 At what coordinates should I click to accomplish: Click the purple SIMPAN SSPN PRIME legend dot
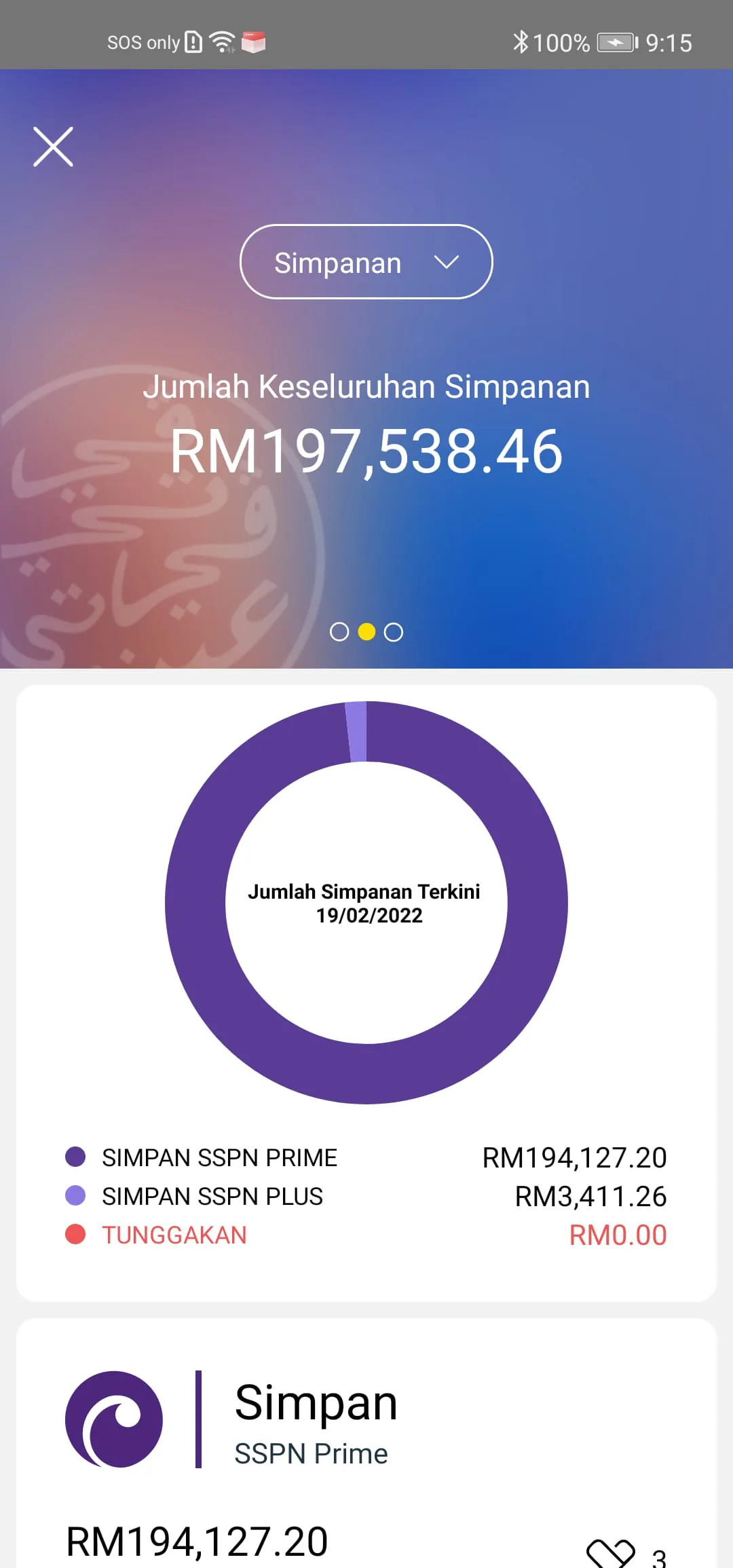(x=75, y=1157)
